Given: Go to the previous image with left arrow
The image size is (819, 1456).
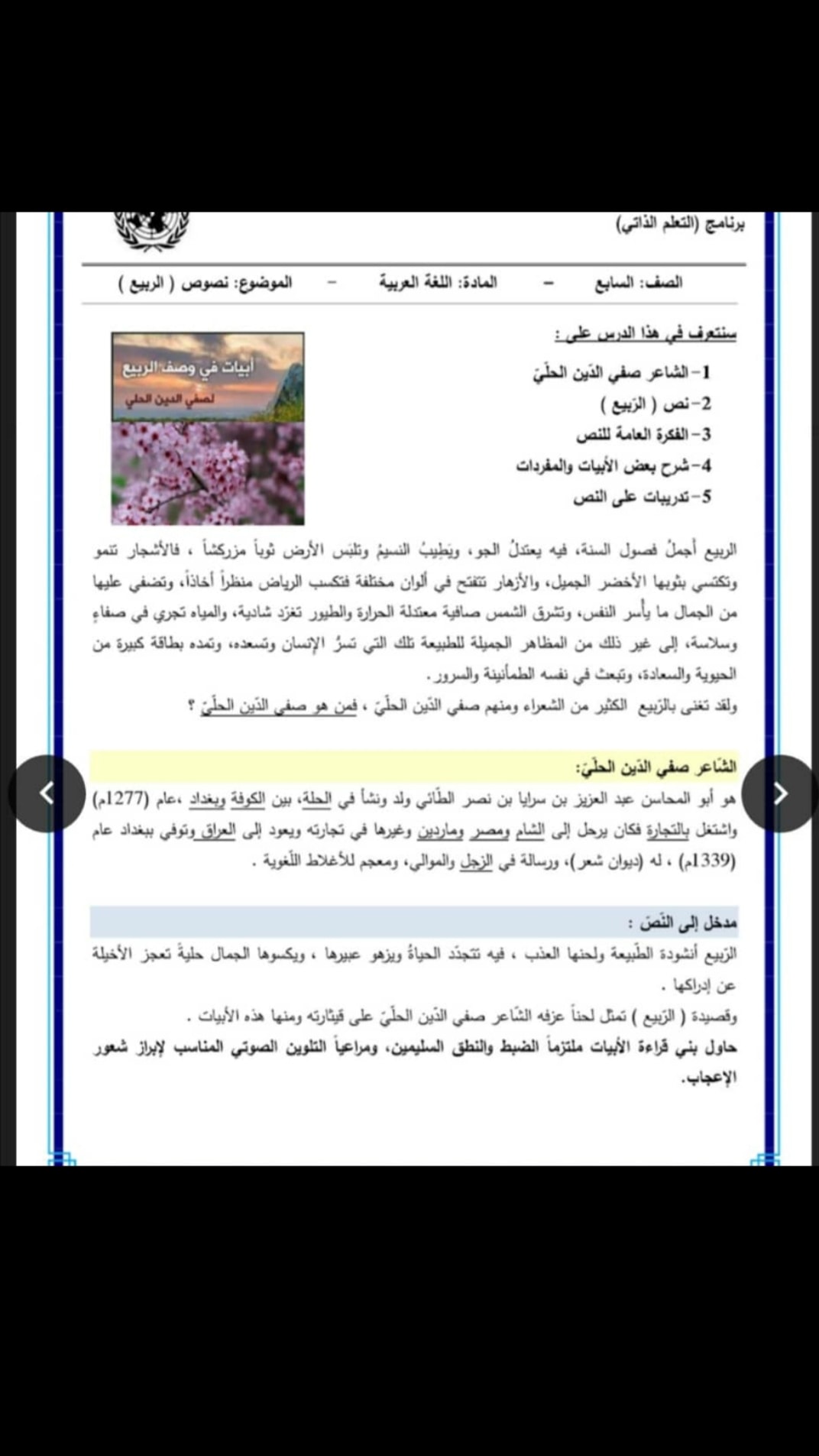Looking at the screenshot, I should (x=47, y=793).
